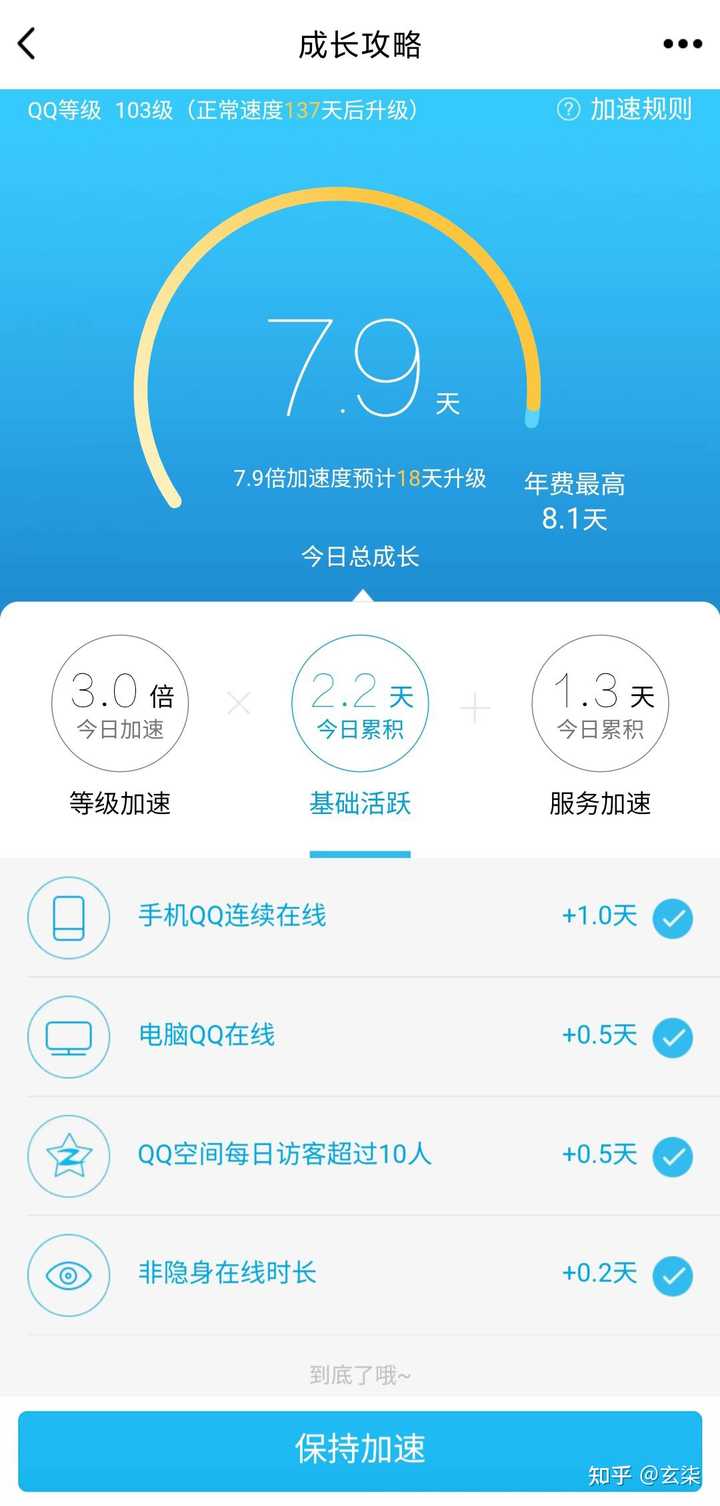Tap the 3.0倍 今日加速 circle badge
Image resolution: width=720 pixels, height=1506 pixels.
(x=120, y=703)
